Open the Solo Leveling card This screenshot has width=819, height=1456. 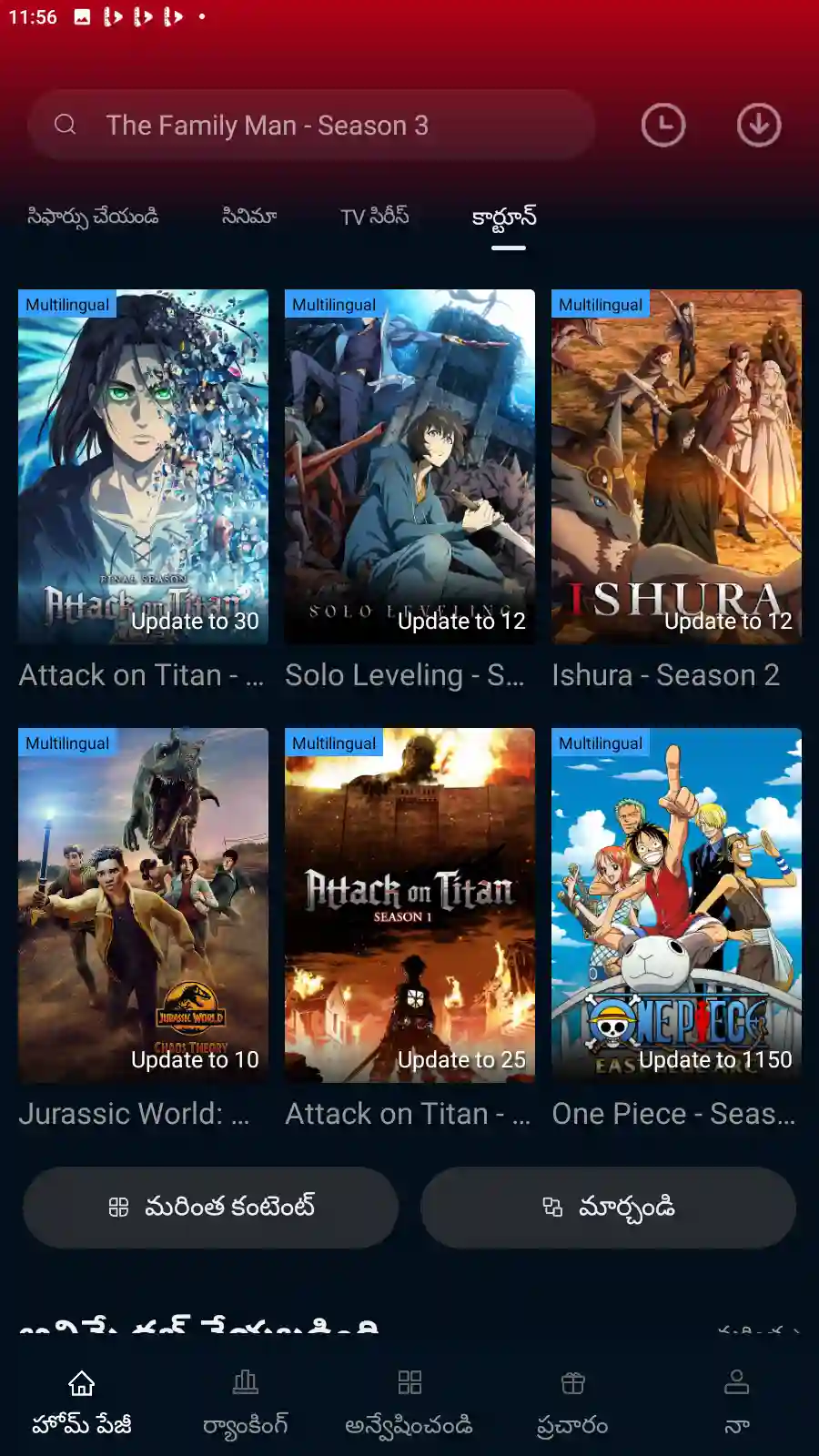coord(409,467)
